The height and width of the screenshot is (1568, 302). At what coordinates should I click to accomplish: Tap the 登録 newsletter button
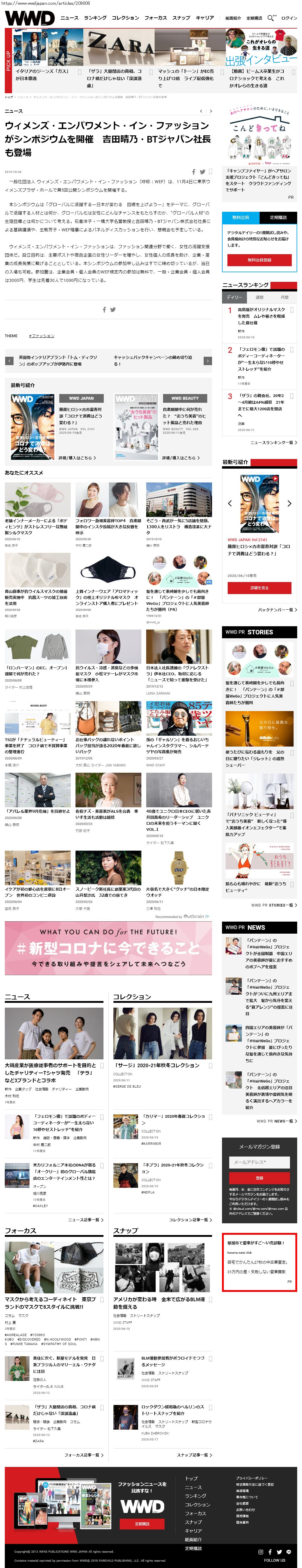click(259, 1178)
